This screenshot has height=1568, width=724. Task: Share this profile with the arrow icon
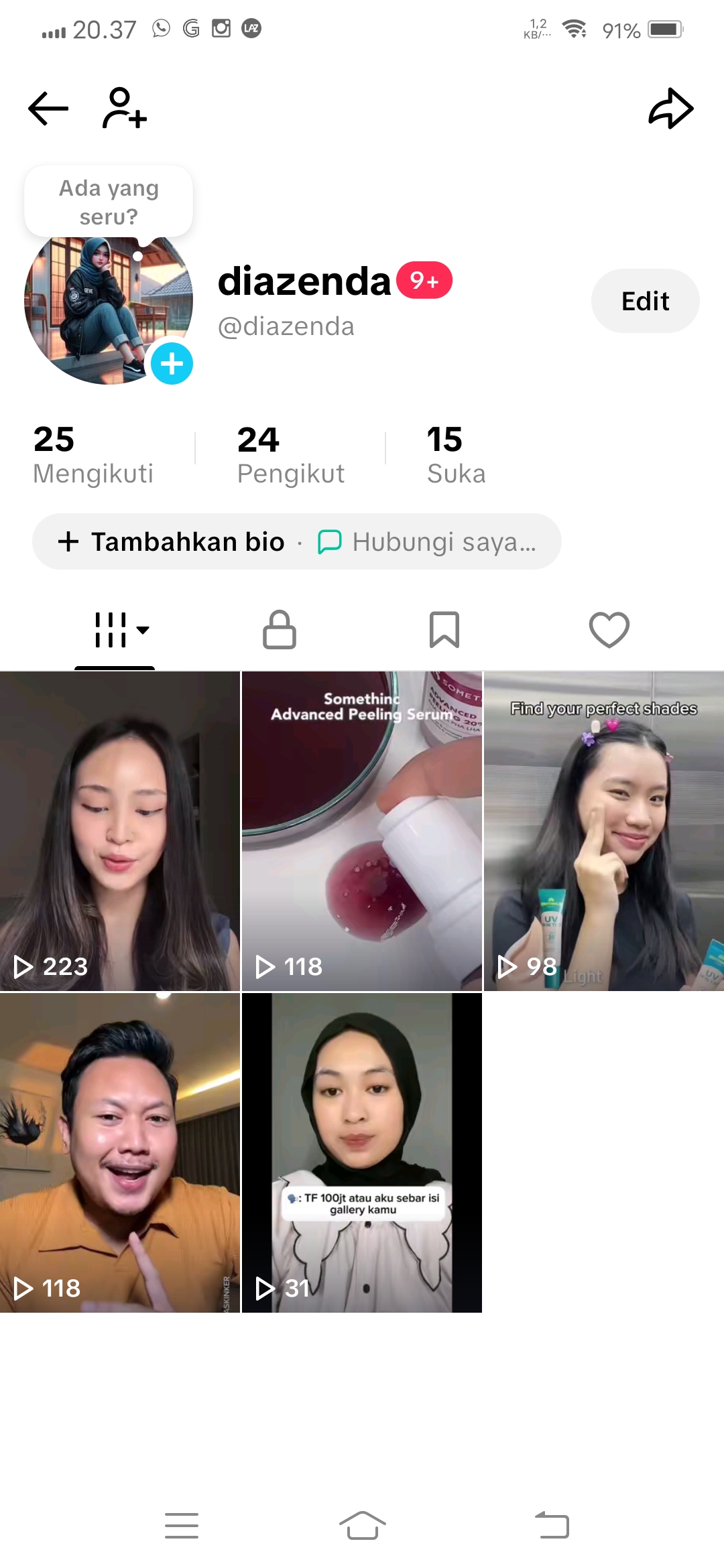(x=670, y=108)
